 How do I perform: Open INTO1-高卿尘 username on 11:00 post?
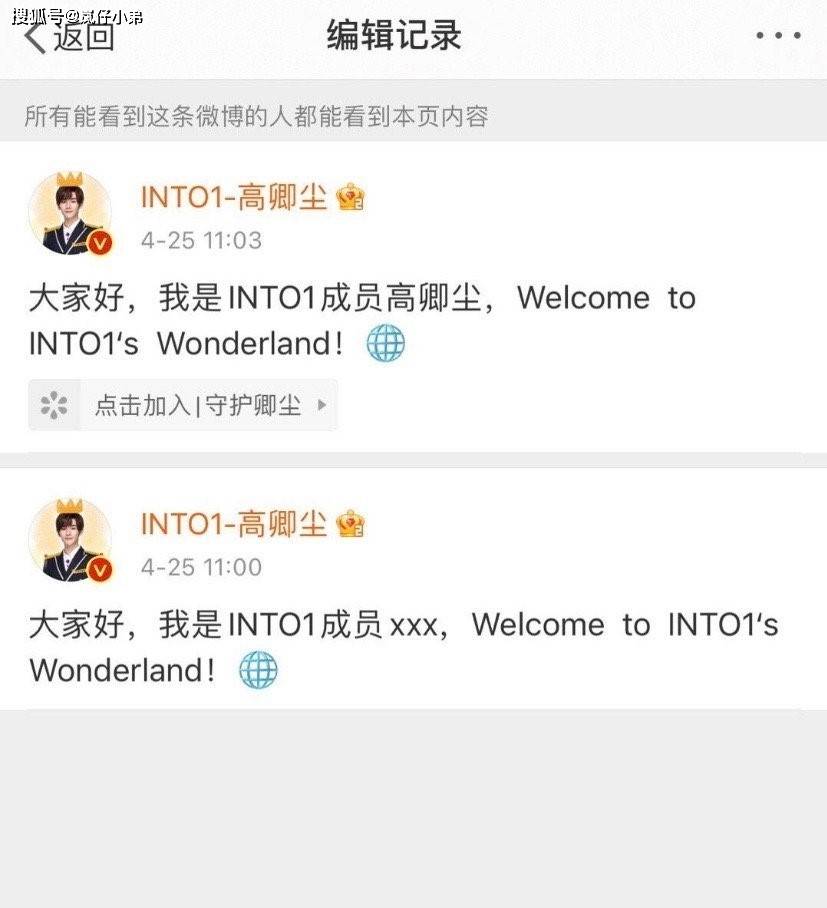tap(234, 523)
